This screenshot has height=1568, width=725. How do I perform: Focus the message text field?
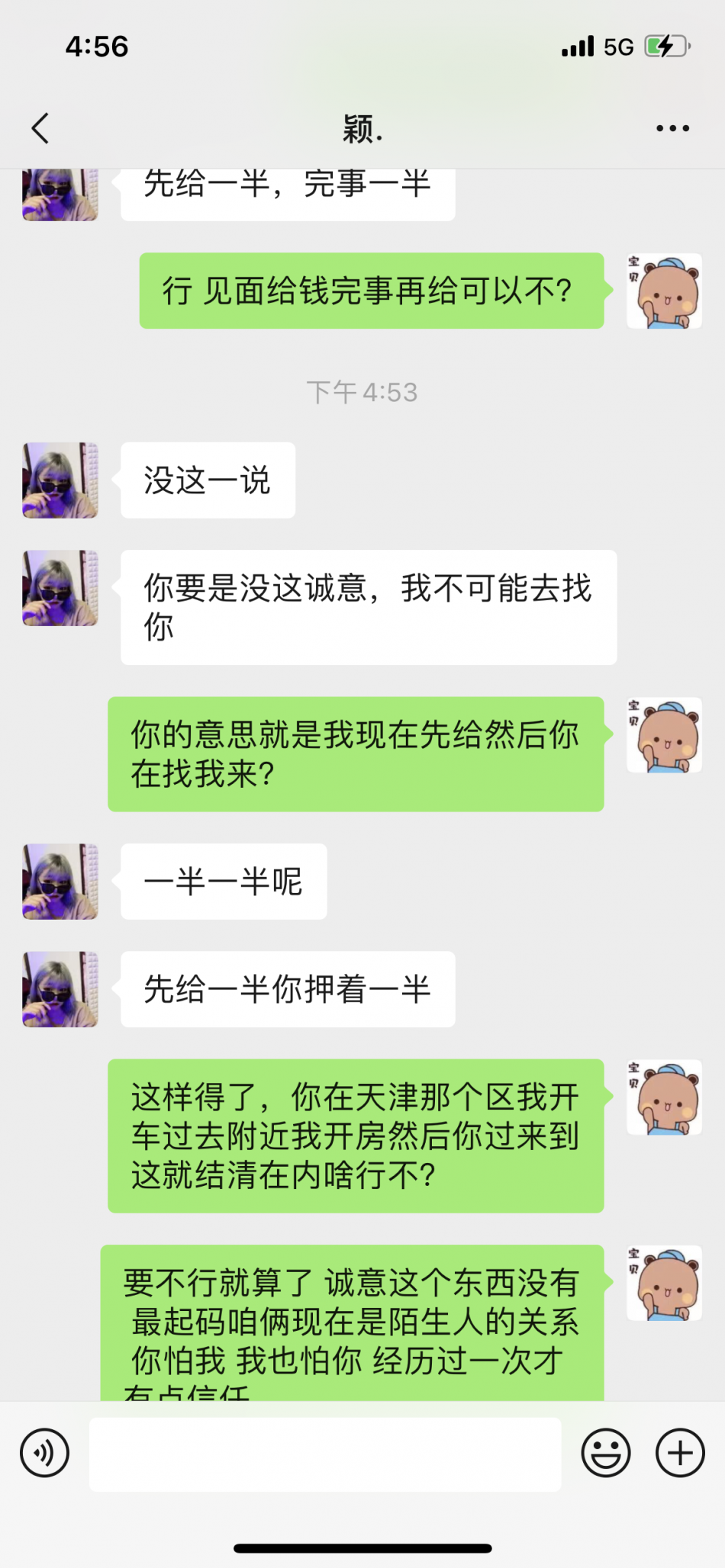coord(325,1454)
